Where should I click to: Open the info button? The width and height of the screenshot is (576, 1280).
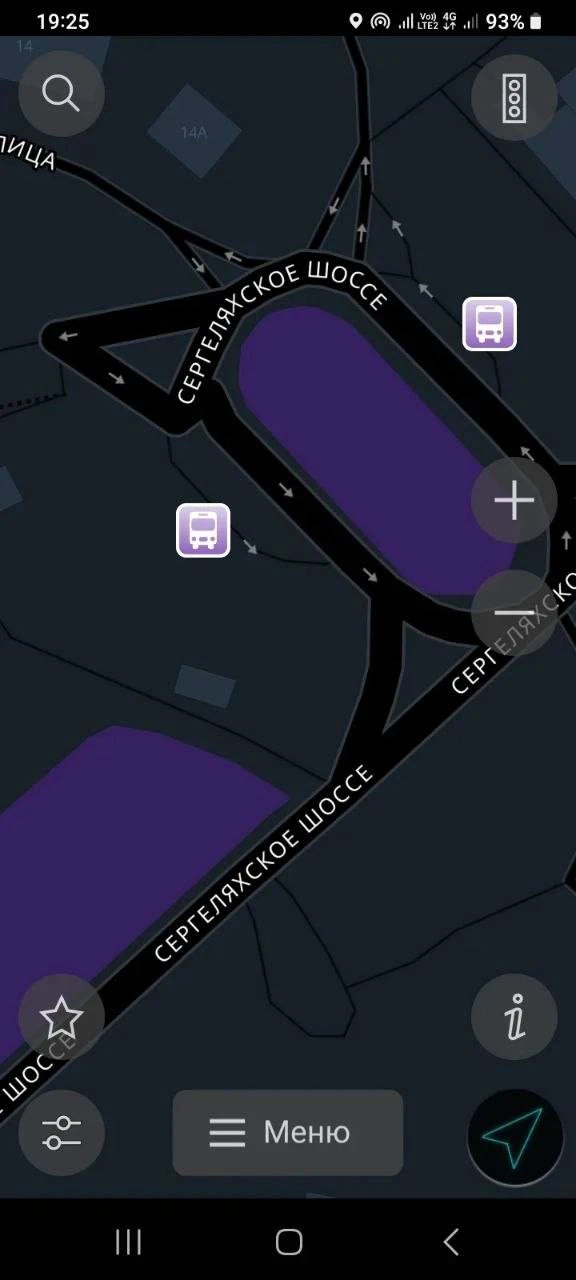coord(514,1017)
